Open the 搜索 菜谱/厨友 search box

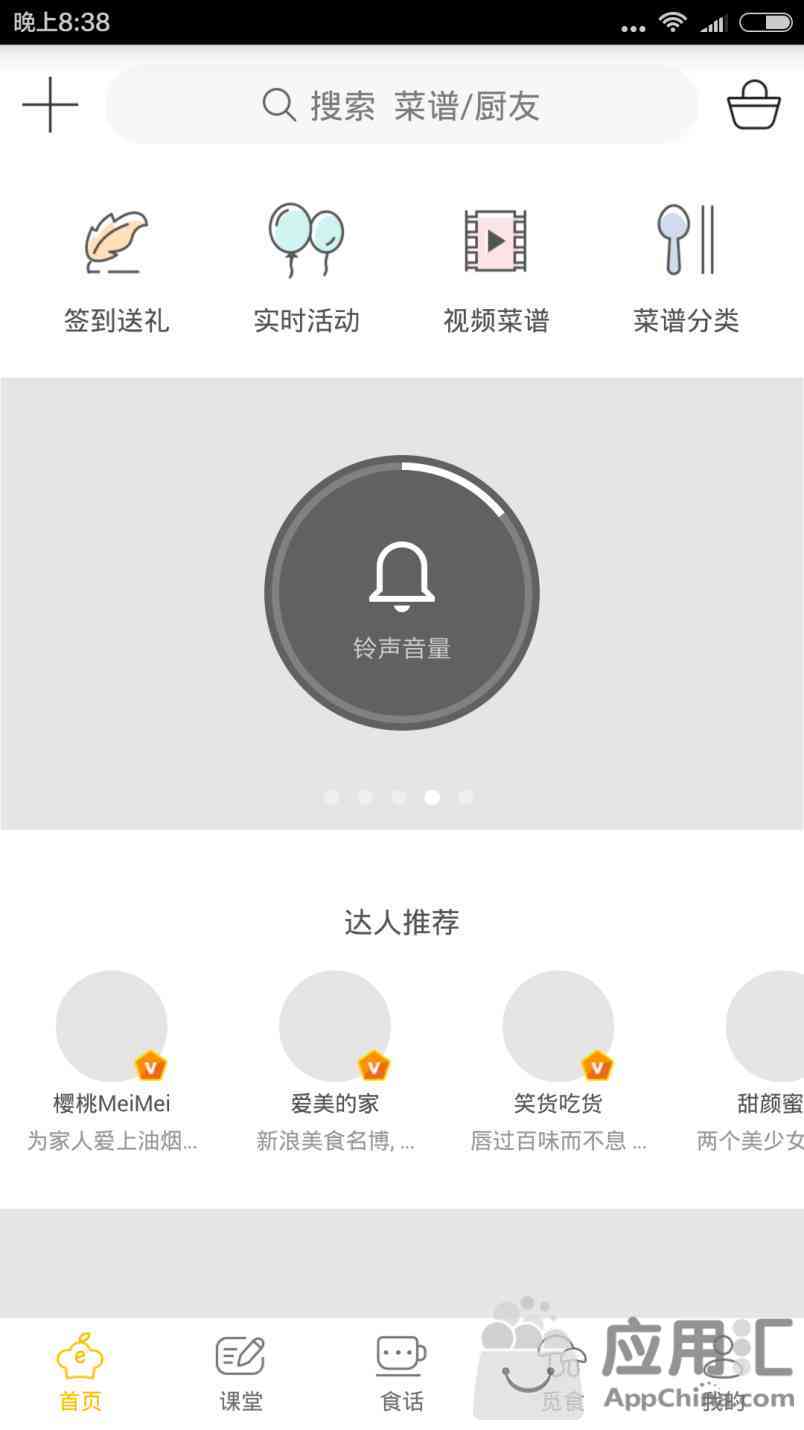point(401,105)
